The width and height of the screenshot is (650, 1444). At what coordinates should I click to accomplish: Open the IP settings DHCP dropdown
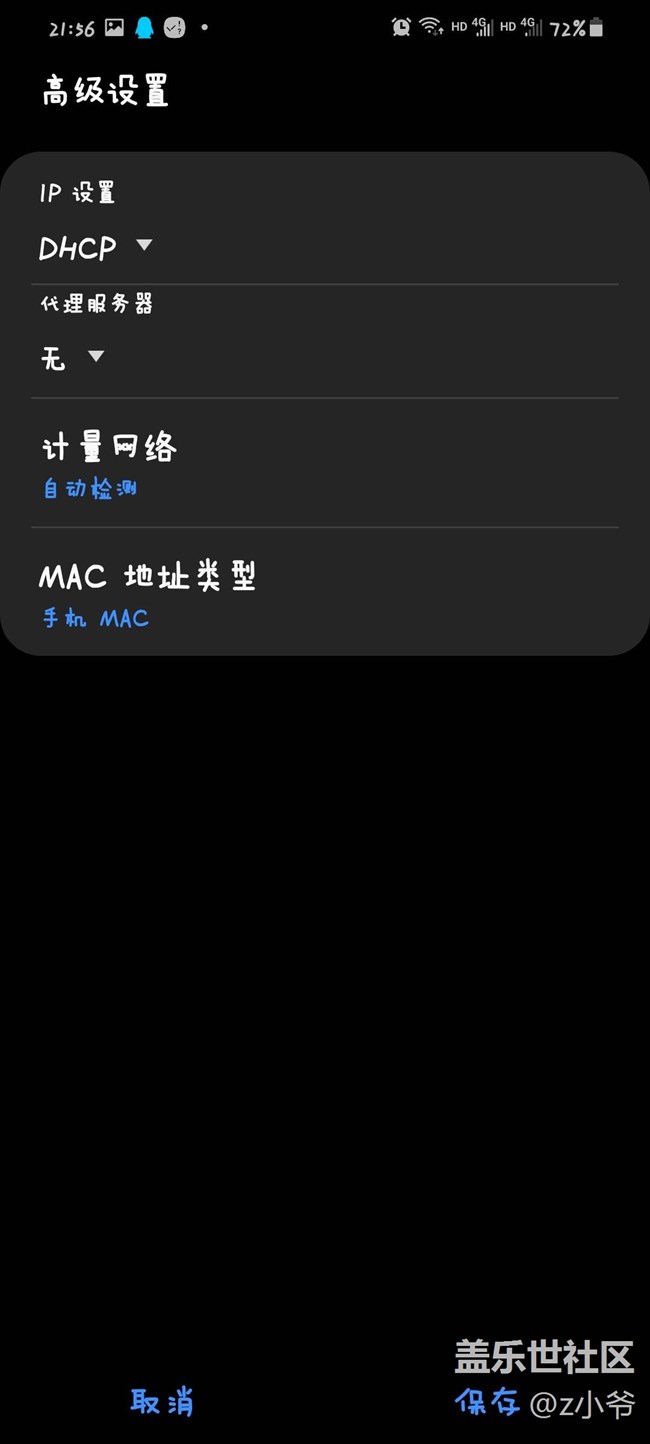(95, 247)
